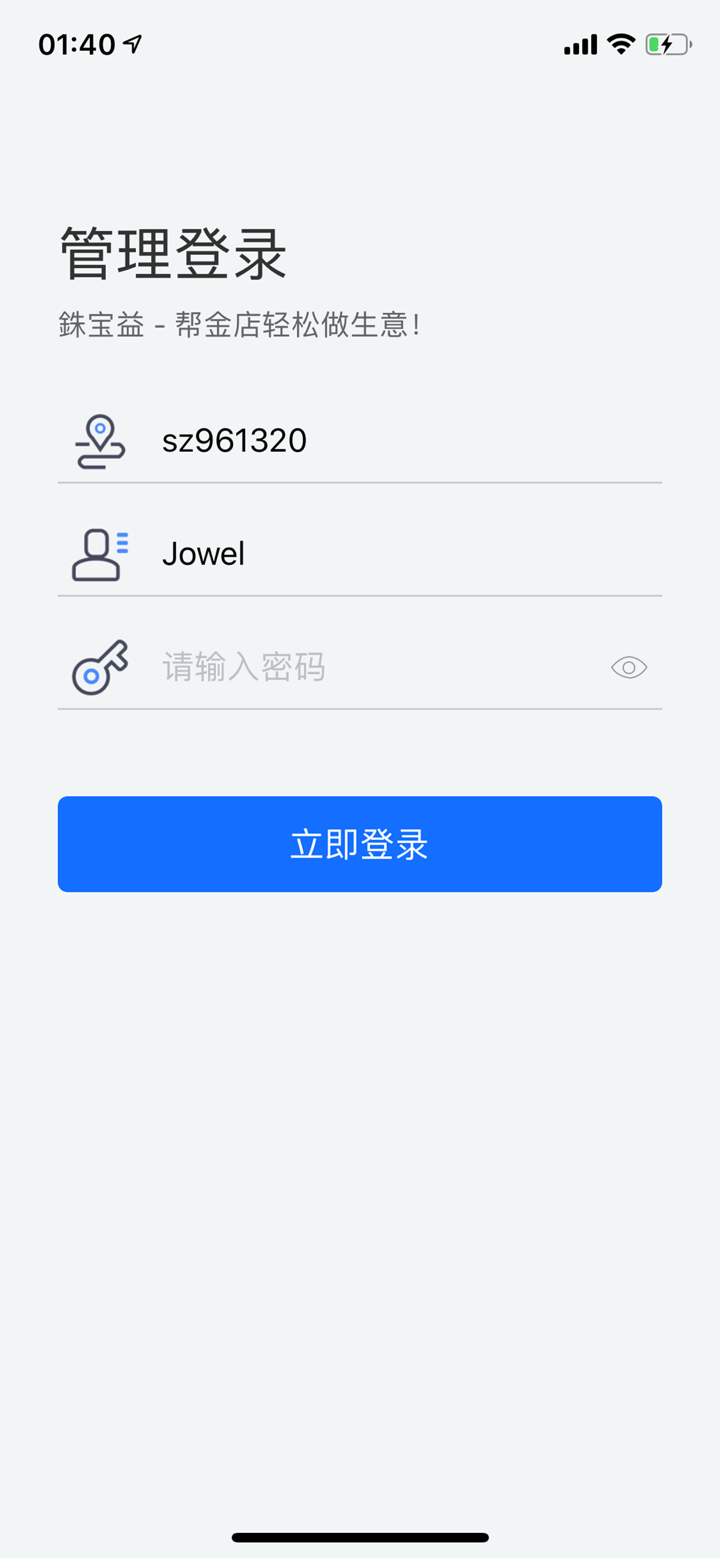Select the person icon next to Jowel
720x1558 pixels.
click(x=98, y=553)
